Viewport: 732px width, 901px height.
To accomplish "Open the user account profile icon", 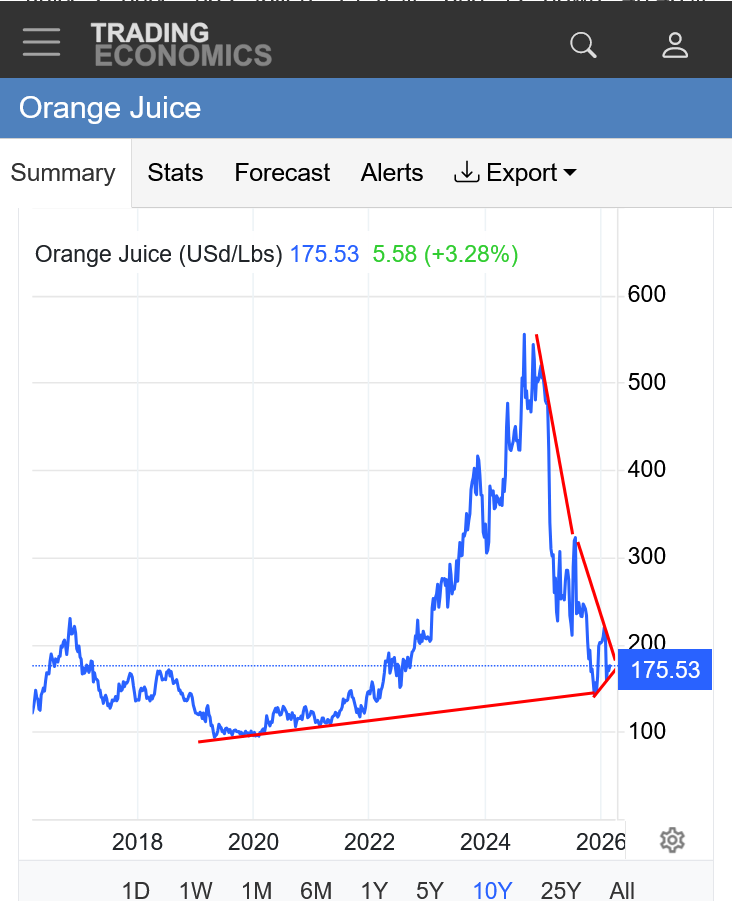I will pyautogui.click(x=675, y=44).
